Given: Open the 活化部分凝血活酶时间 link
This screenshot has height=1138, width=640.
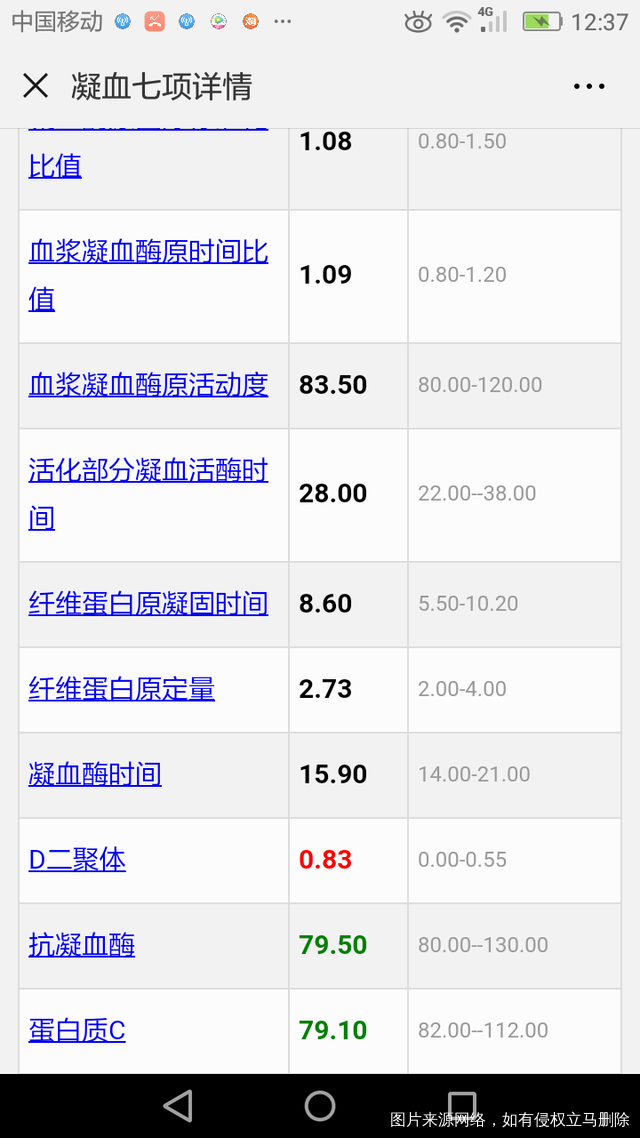Looking at the screenshot, I should pyautogui.click(x=149, y=495).
